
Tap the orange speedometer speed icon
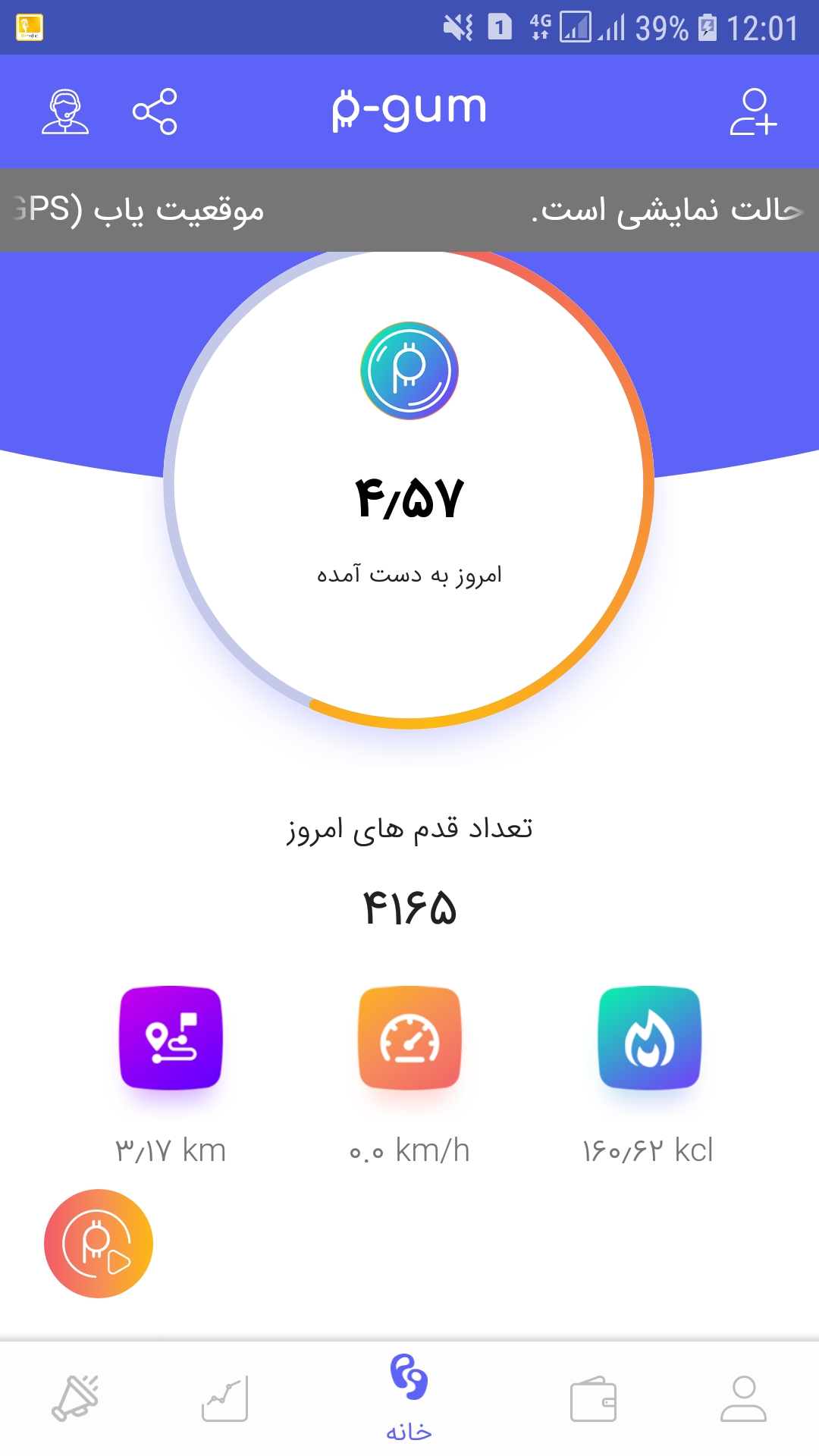coord(409,1037)
